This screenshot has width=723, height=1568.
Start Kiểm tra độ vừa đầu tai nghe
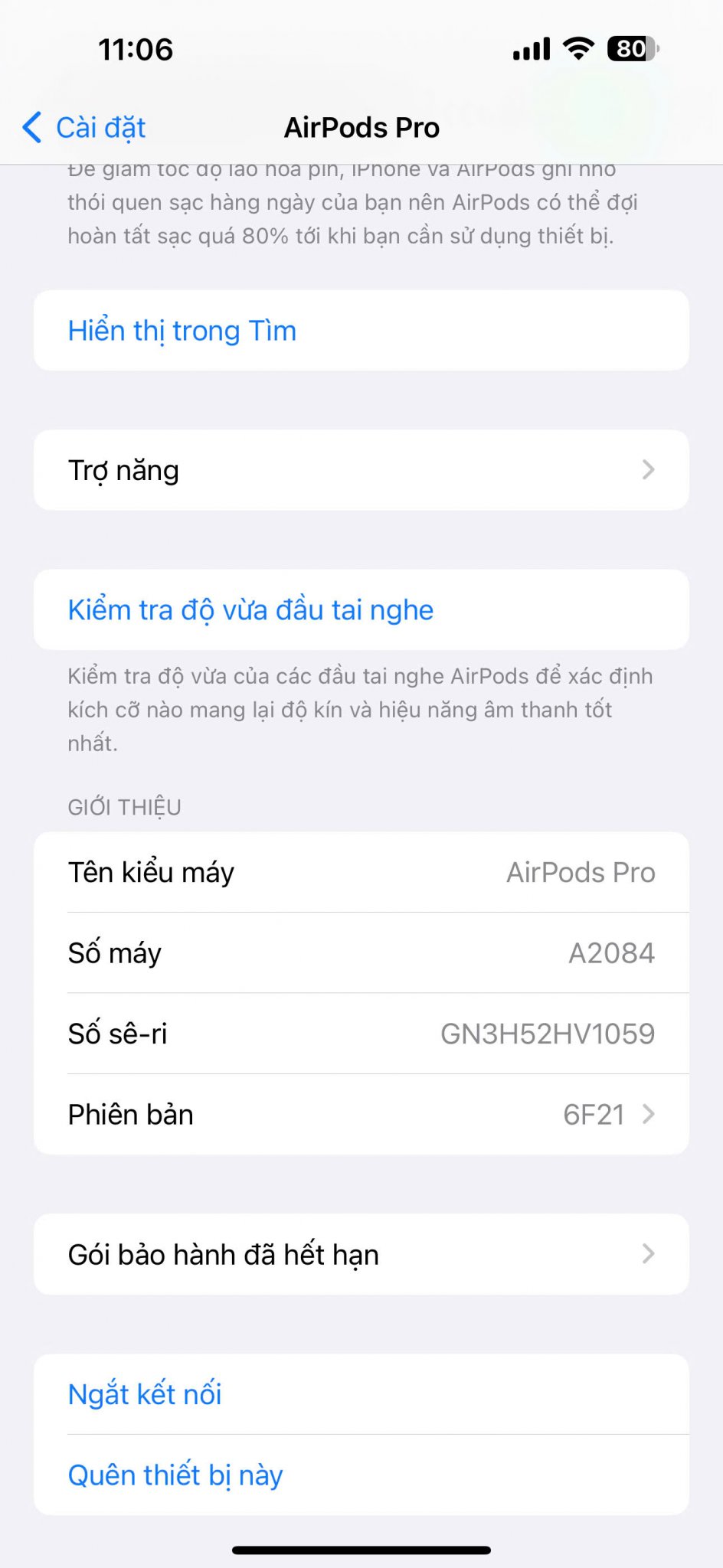361,609
